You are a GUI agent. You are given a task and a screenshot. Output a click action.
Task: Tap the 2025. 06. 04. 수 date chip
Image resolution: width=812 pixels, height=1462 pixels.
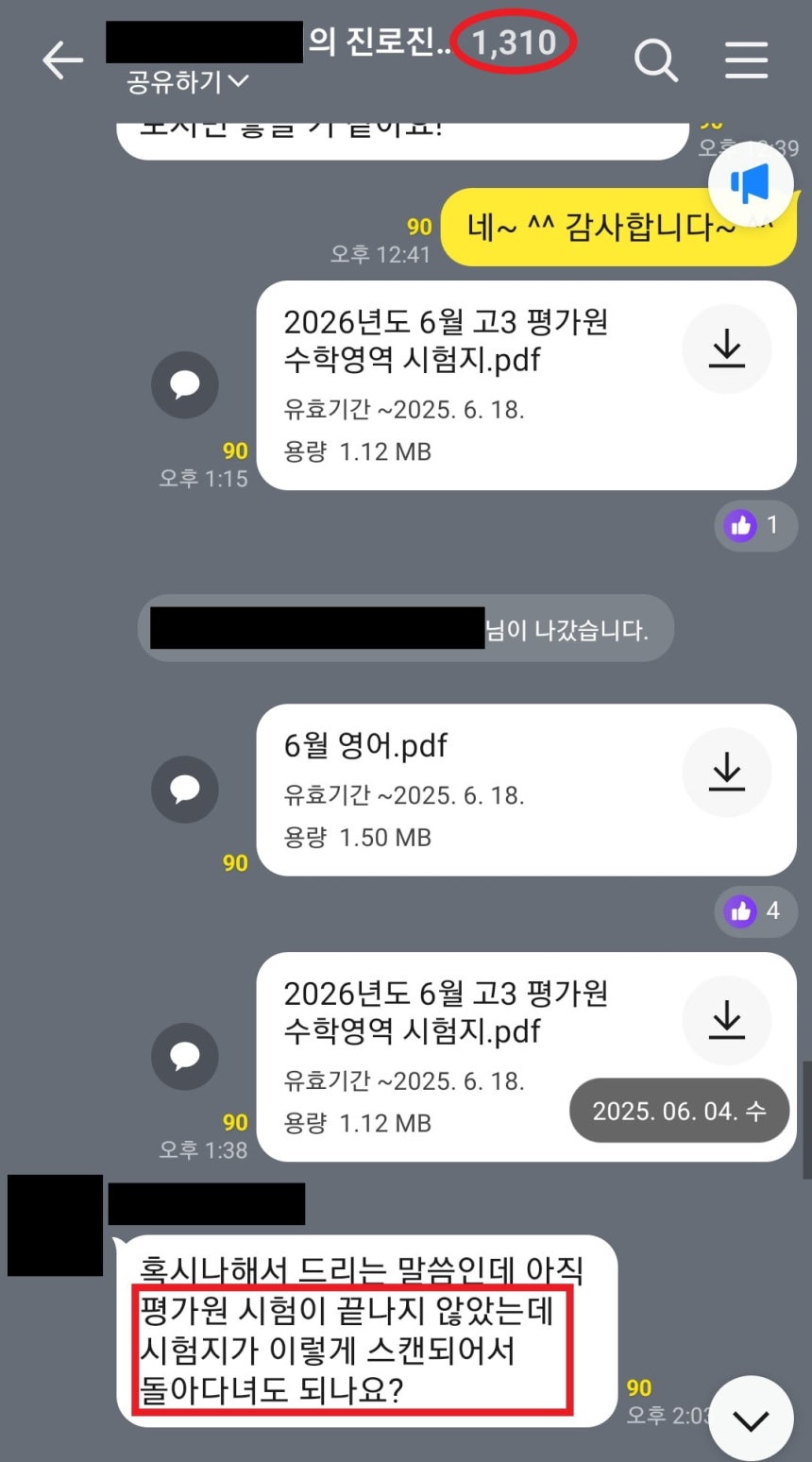[x=678, y=1111]
